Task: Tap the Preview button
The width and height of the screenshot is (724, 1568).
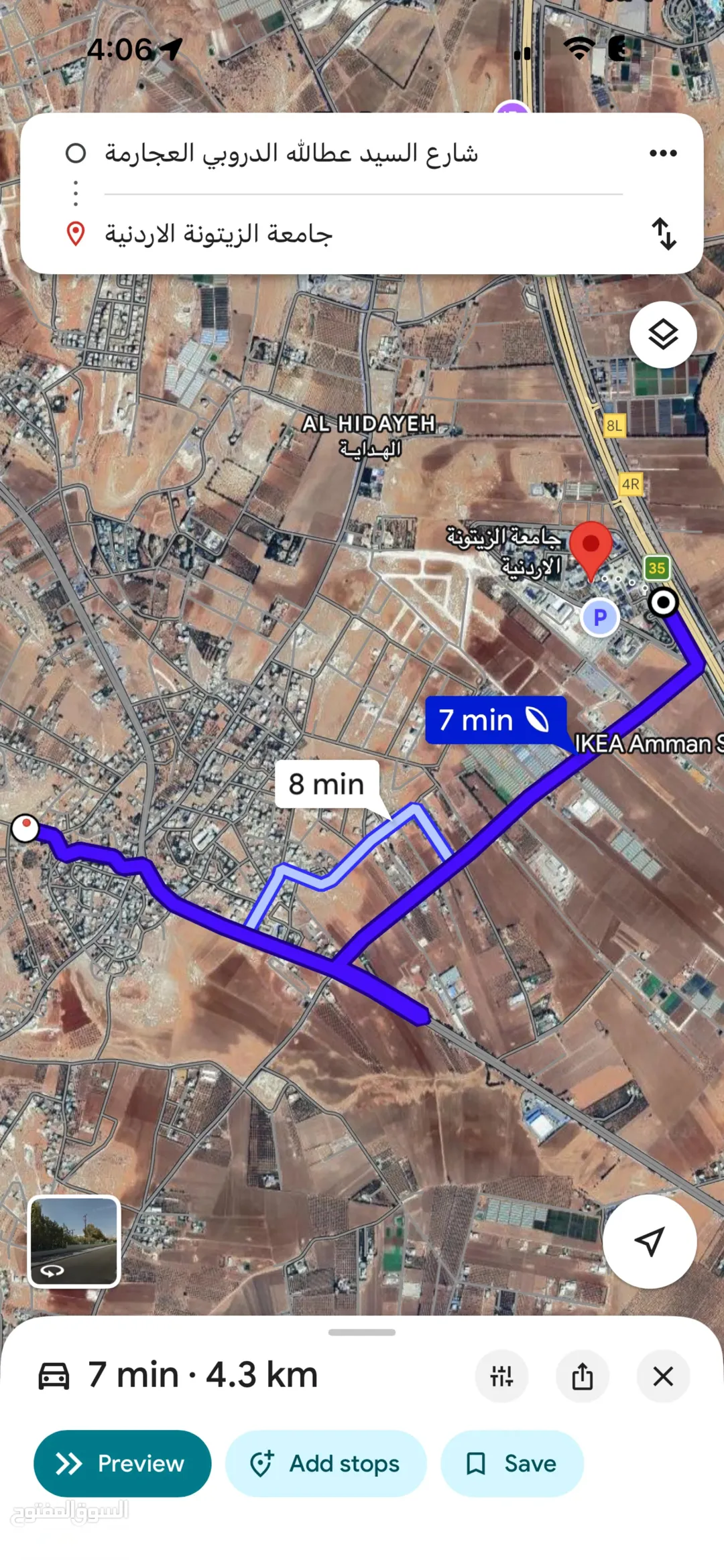Action: [123, 1463]
